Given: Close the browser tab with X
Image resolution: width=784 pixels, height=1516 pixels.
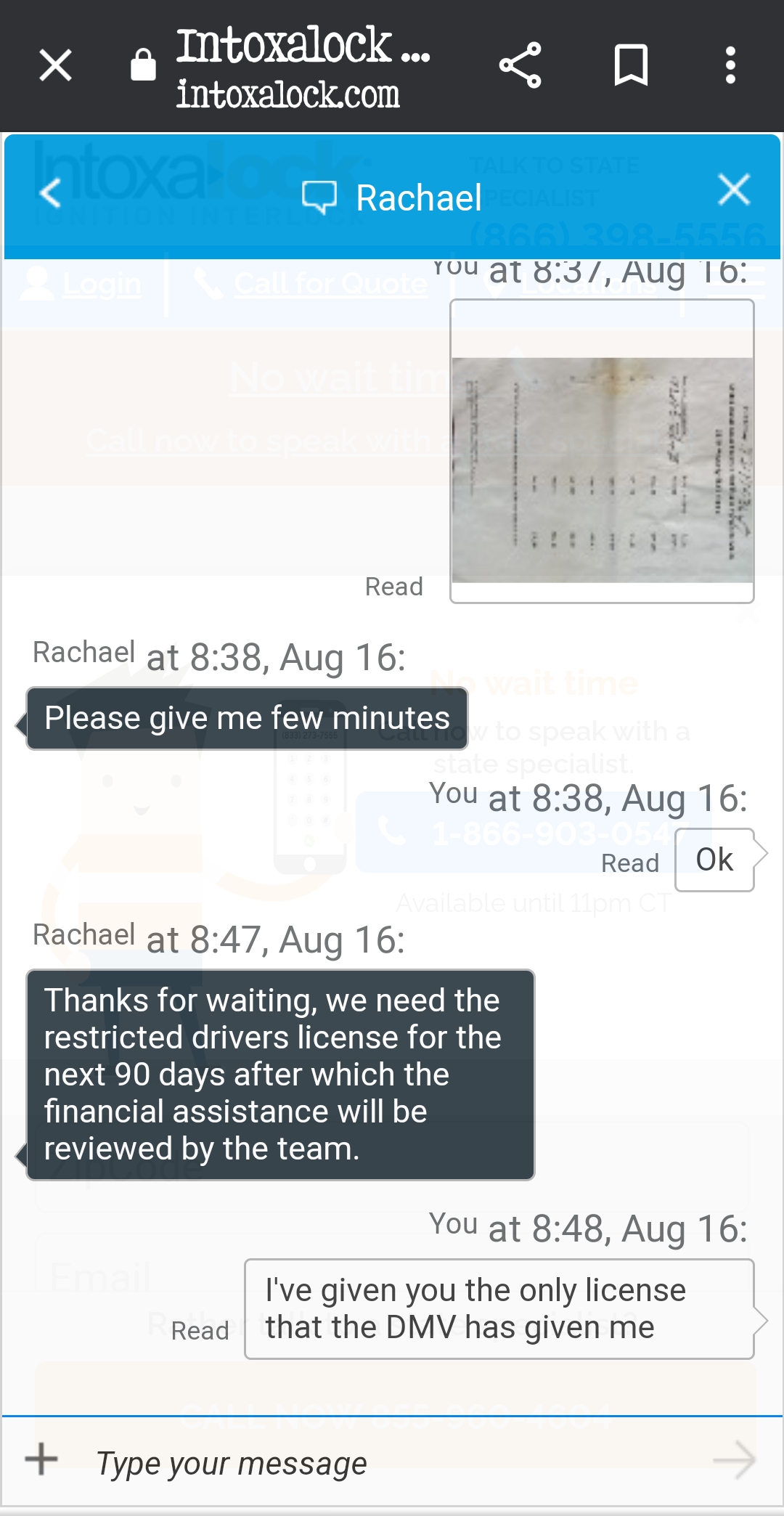Looking at the screenshot, I should (55, 65).
